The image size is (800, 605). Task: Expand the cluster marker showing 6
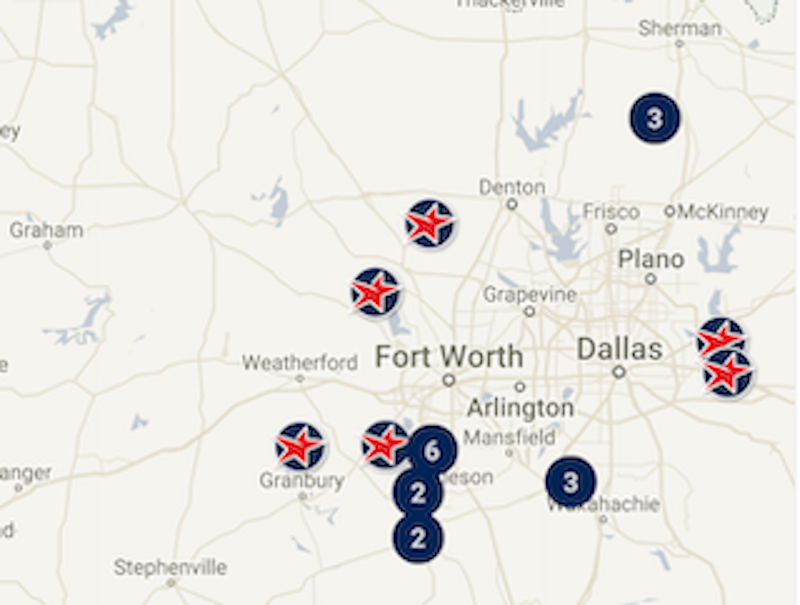tap(432, 451)
